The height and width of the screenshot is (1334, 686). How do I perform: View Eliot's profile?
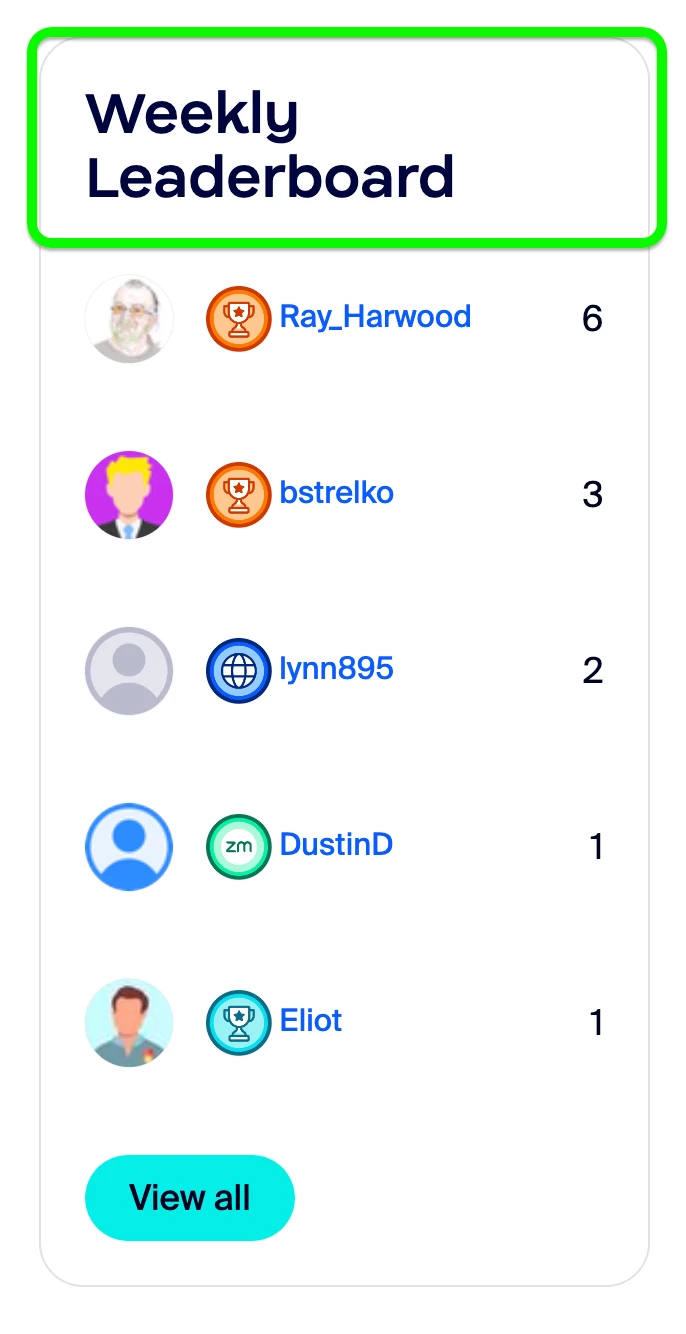click(311, 1021)
